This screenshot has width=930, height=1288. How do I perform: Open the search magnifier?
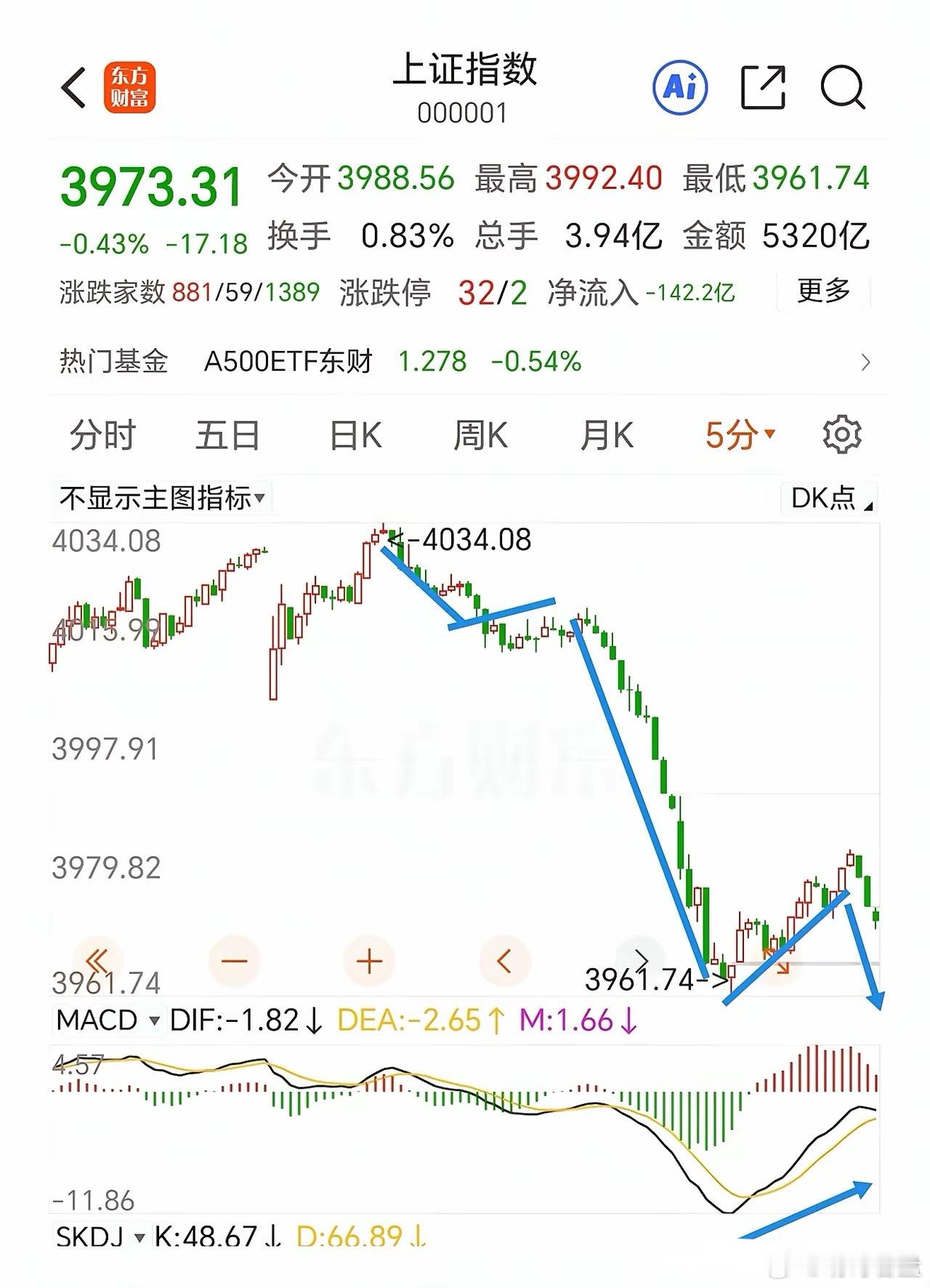(843, 89)
